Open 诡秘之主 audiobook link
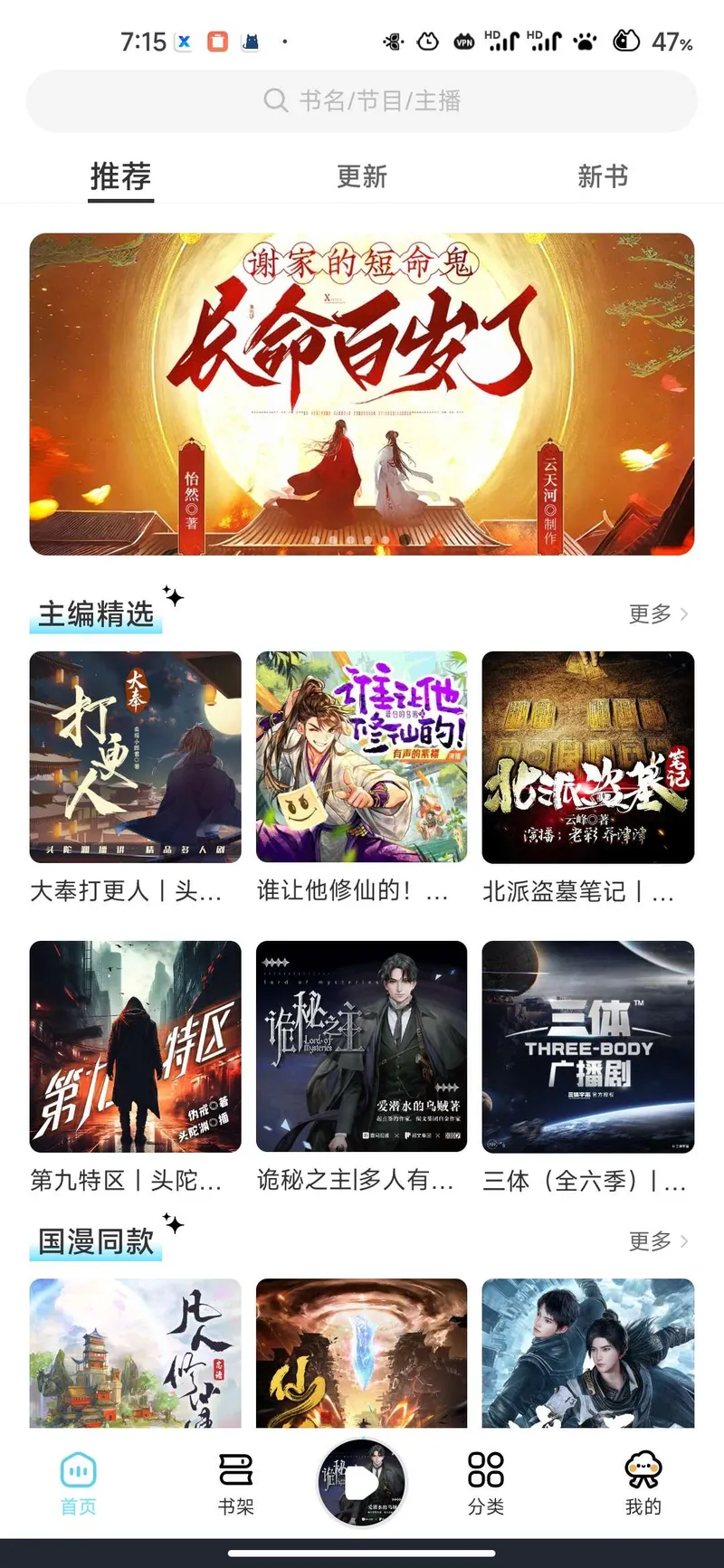724x1568 pixels. 361,1047
